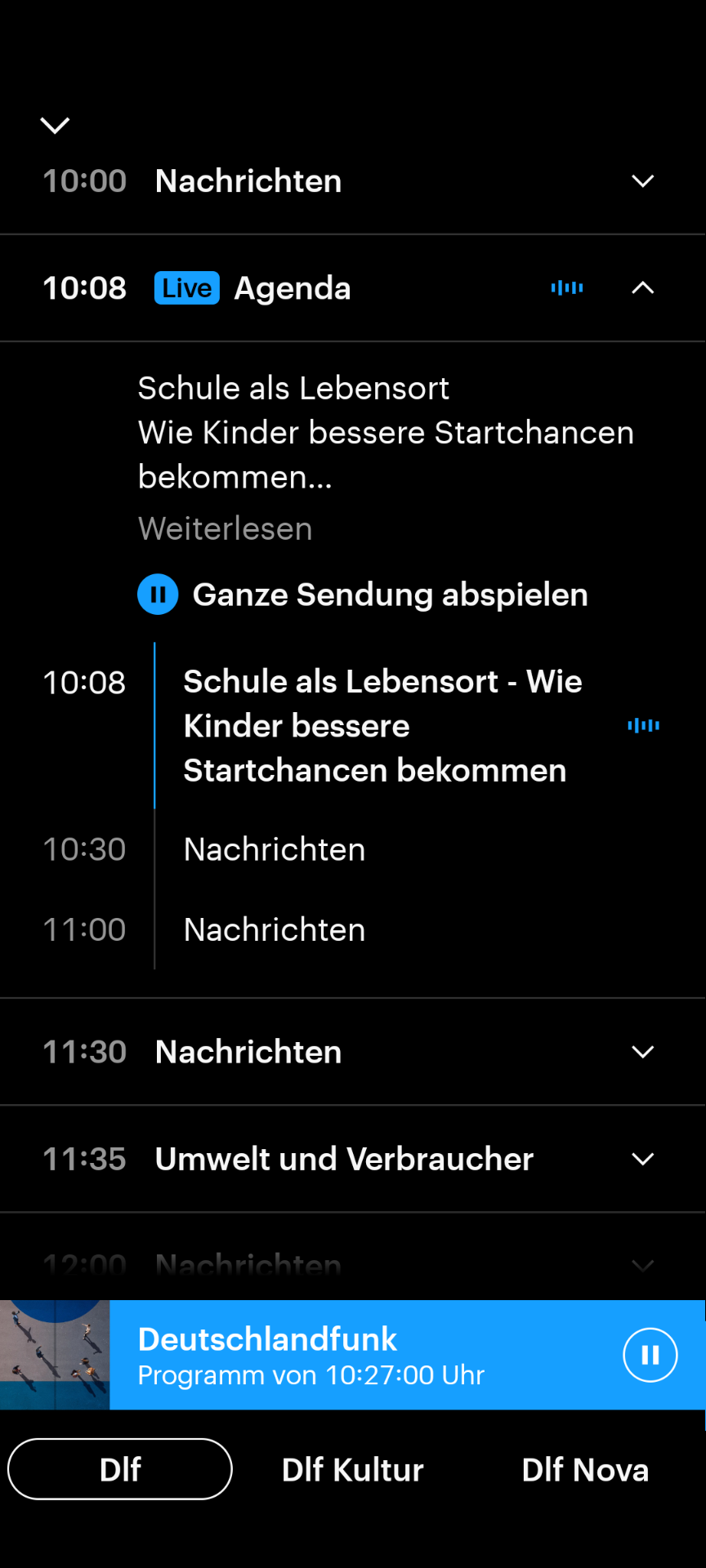This screenshot has height=1568, width=706.
Task: Expand the 10:00 Nachrichten entry
Action: click(643, 181)
